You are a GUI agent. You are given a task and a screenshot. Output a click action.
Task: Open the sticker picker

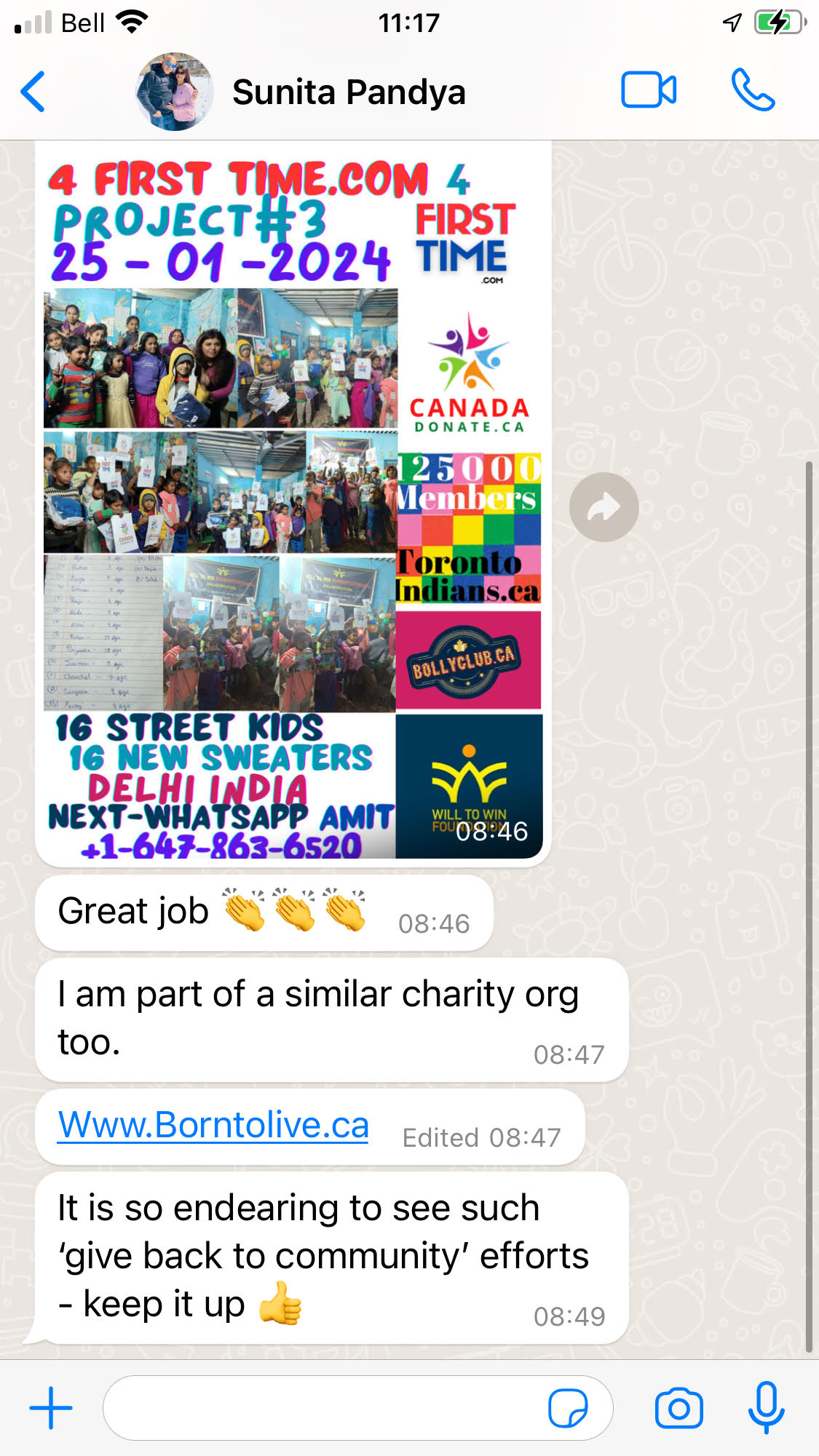568,1408
